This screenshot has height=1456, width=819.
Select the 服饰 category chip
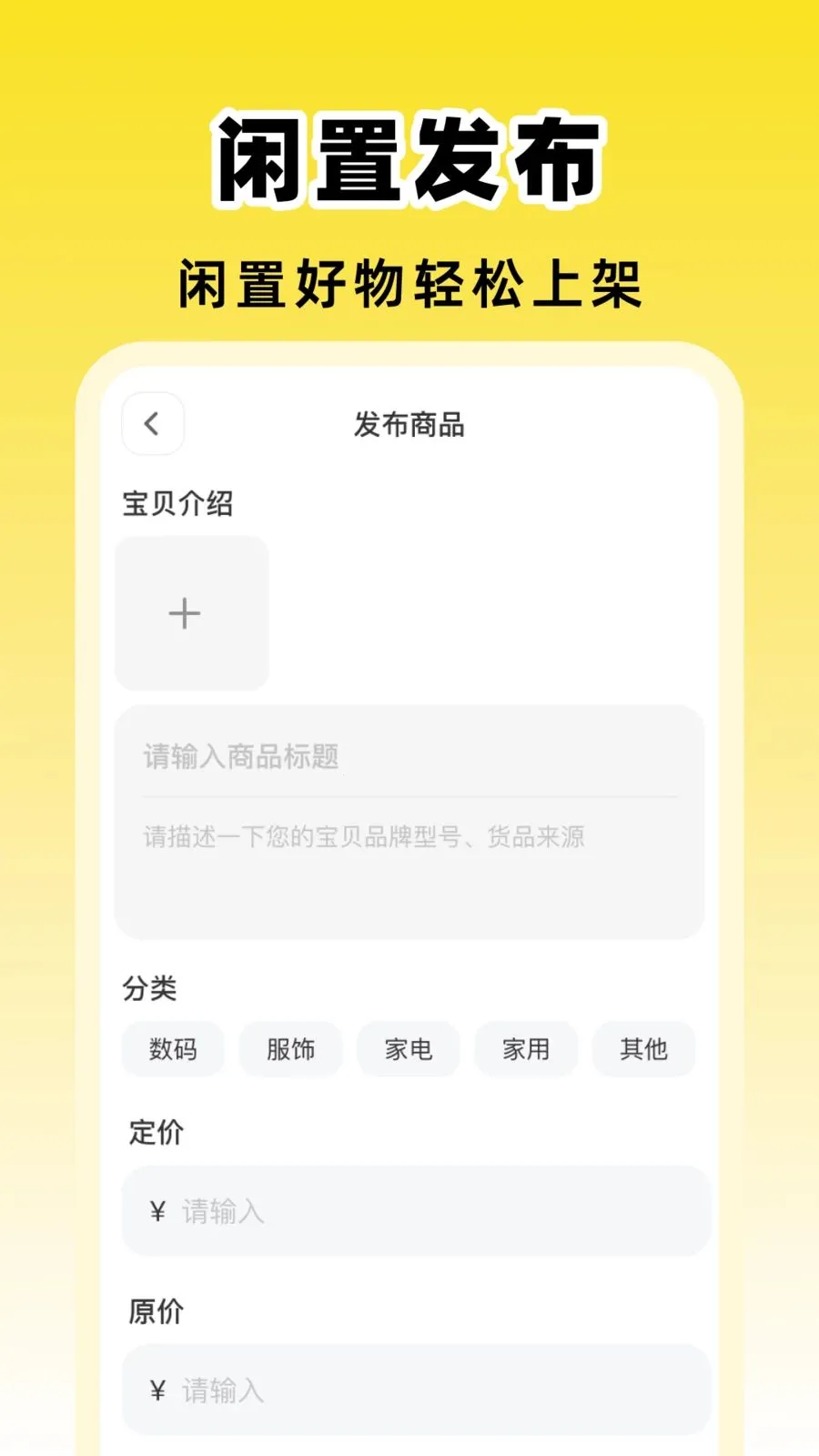coord(290,1049)
